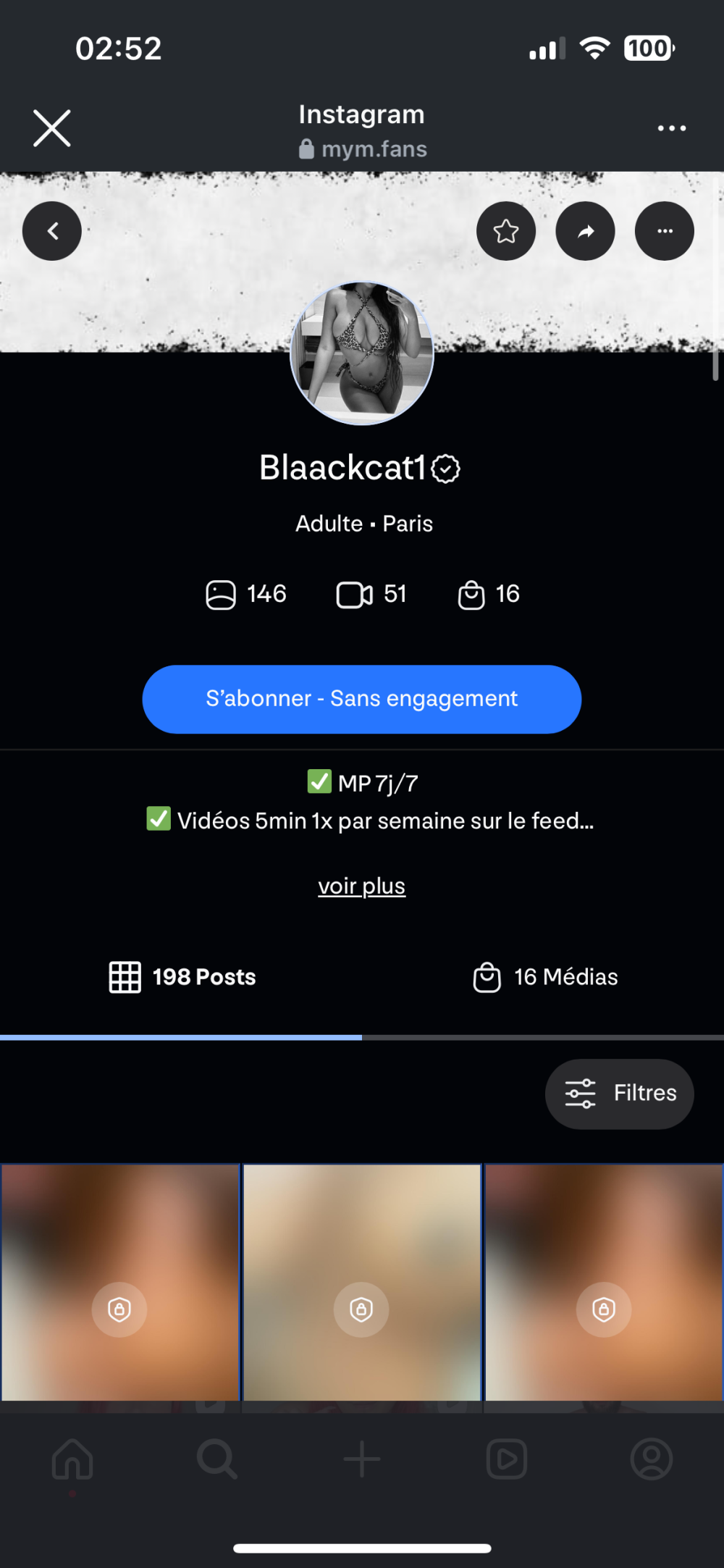Expand the bio with voir plus

[x=361, y=886]
